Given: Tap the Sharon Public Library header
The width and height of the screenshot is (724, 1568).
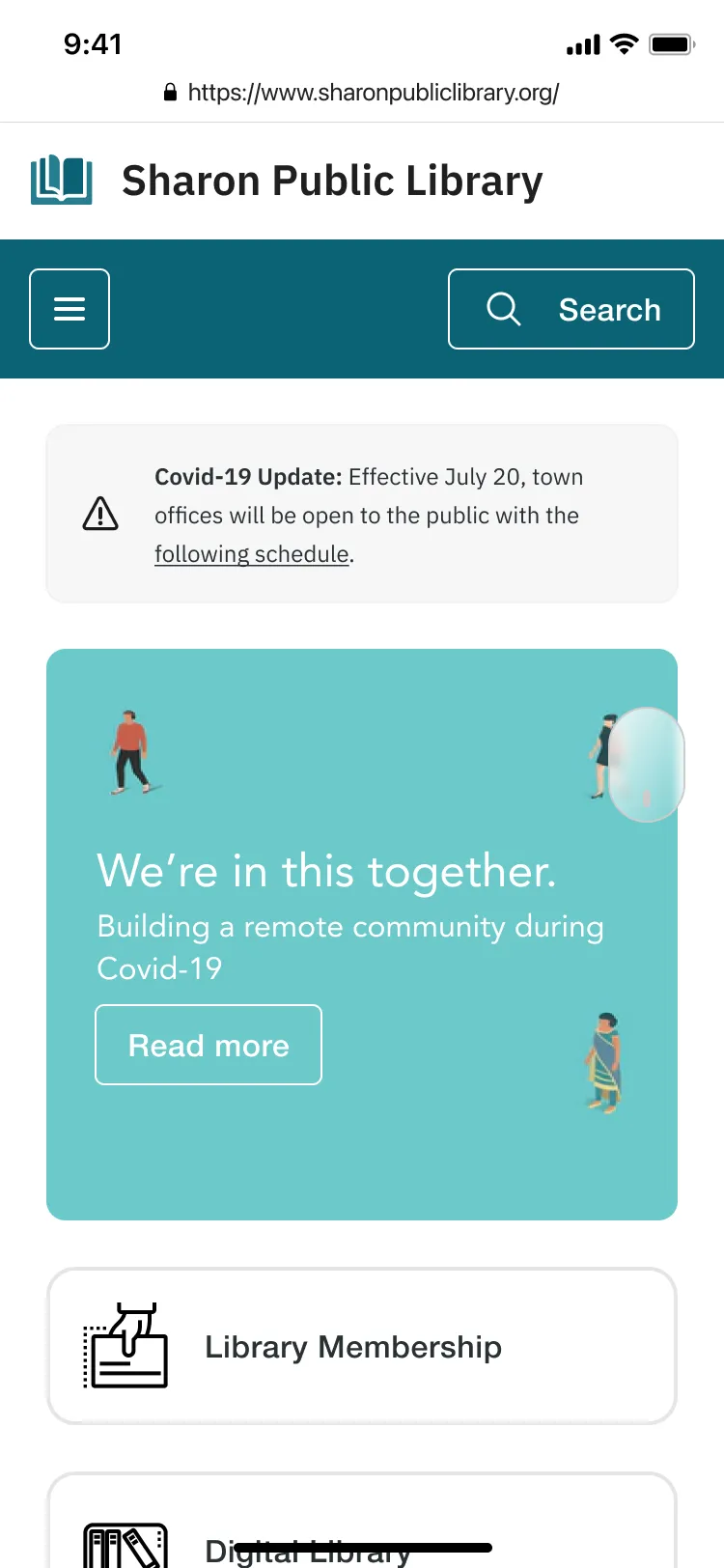Looking at the screenshot, I should pos(332,181).
